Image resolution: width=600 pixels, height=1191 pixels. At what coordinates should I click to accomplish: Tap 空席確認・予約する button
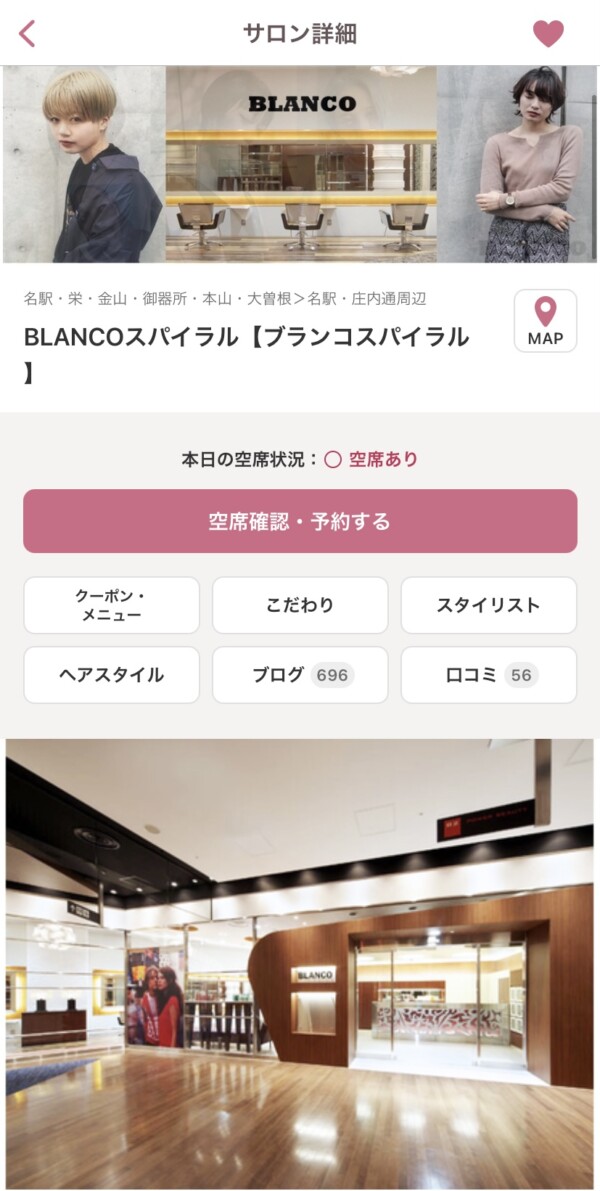(x=300, y=521)
